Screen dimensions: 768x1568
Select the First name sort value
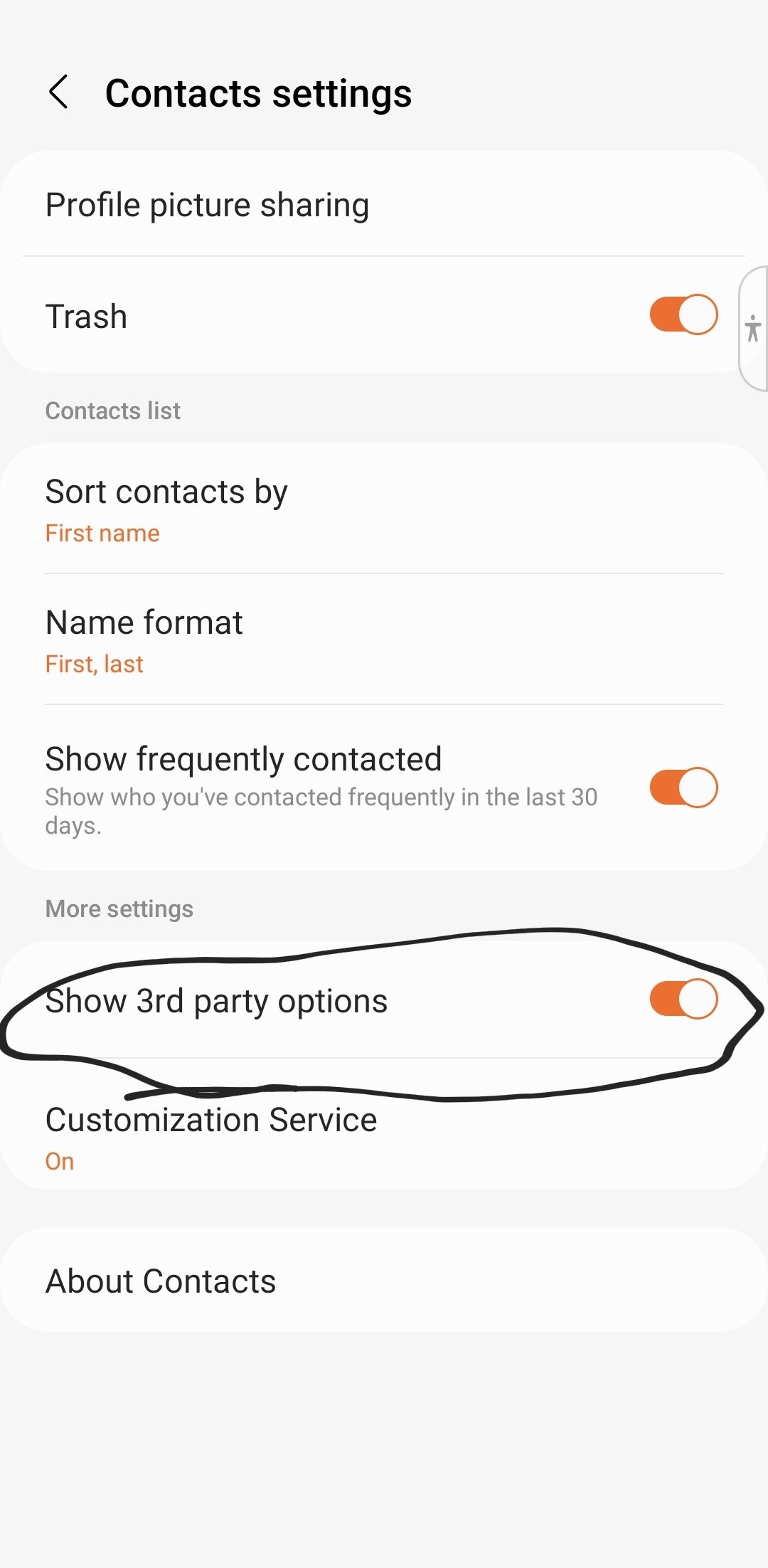[102, 532]
